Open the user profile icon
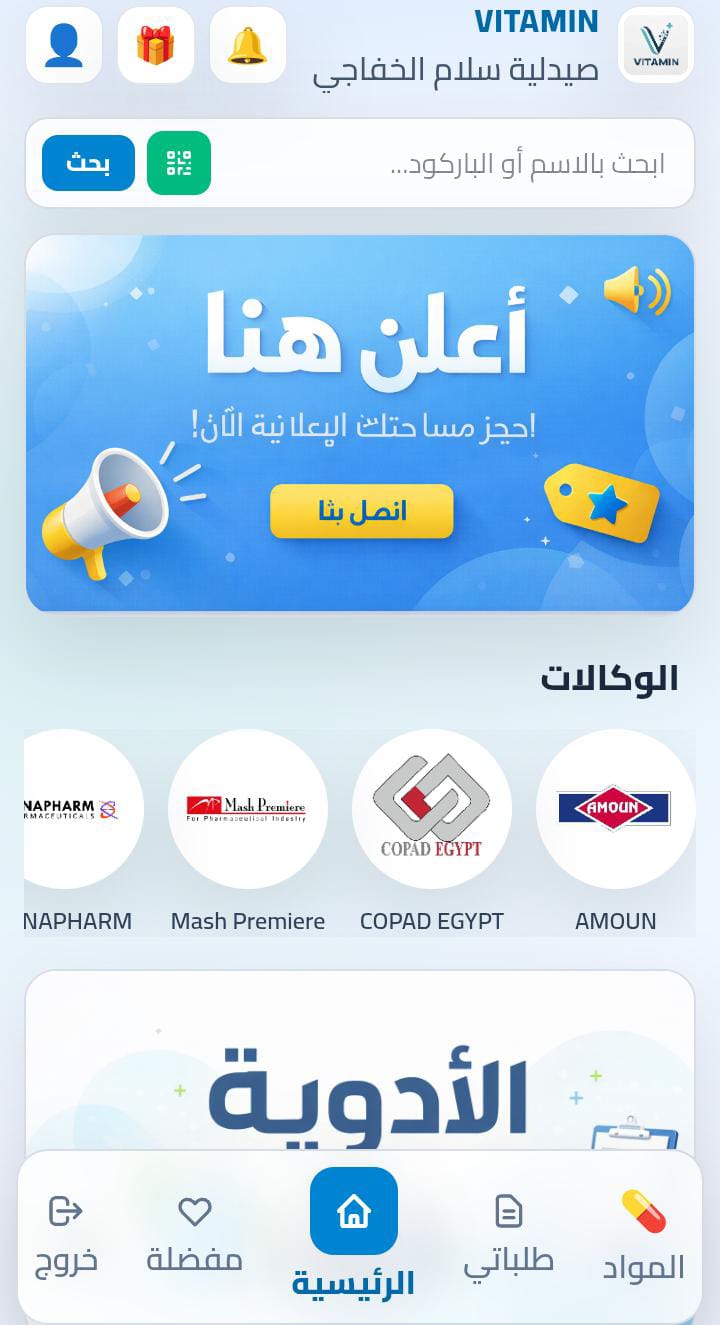Viewport: 720px width, 1325px height. click(x=63, y=46)
